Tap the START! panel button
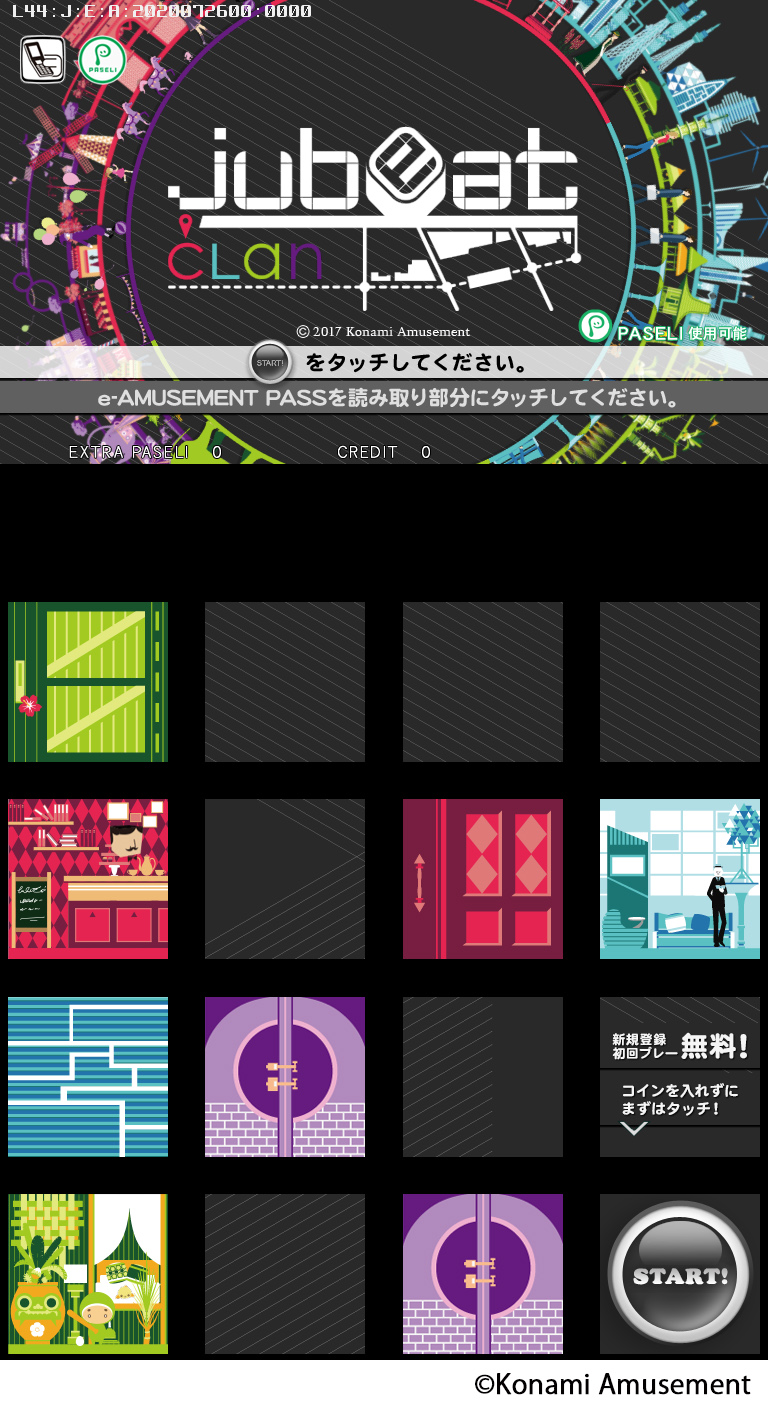The image size is (768, 1416). point(679,1274)
